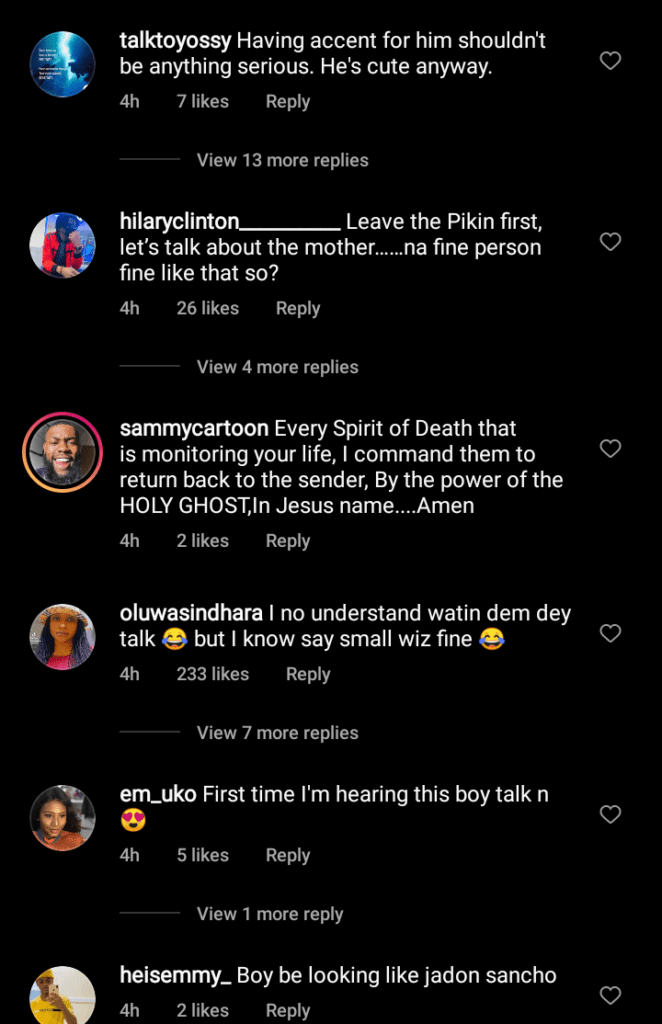Like oluwasindhara's comment

[610, 633]
